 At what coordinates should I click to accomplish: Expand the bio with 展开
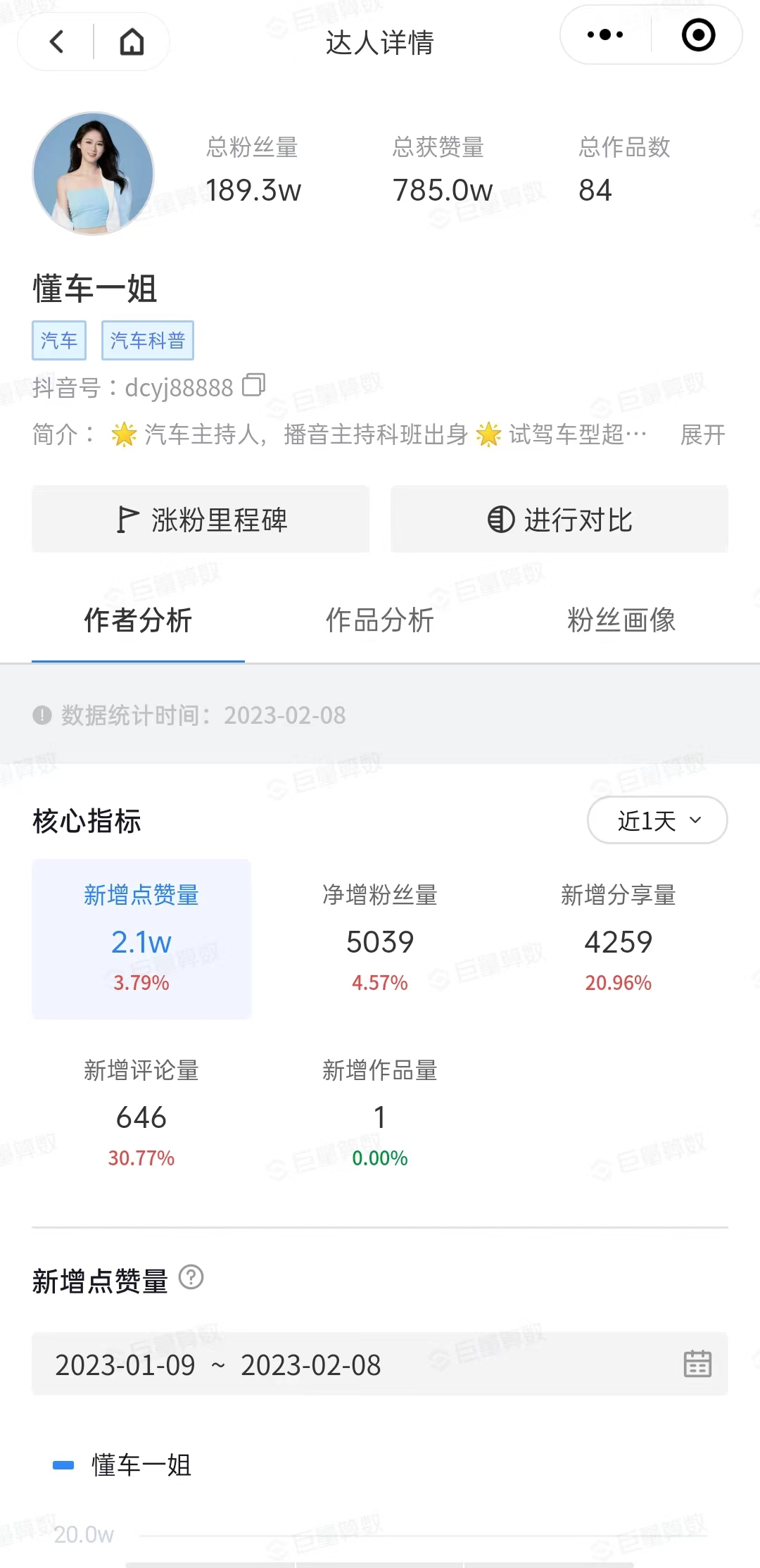[702, 434]
